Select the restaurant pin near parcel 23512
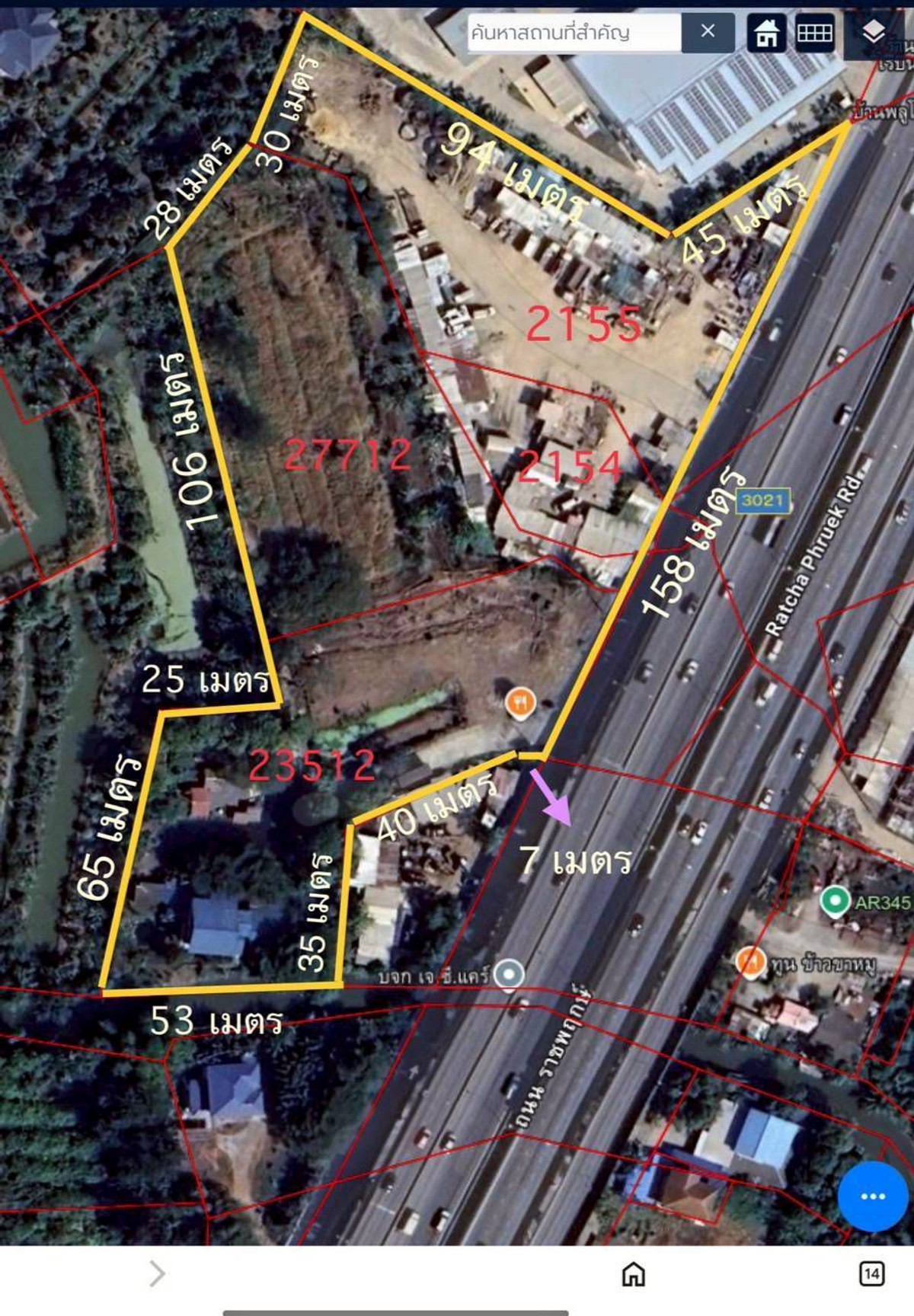Viewport: 914px width, 1316px height. [520, 702]
